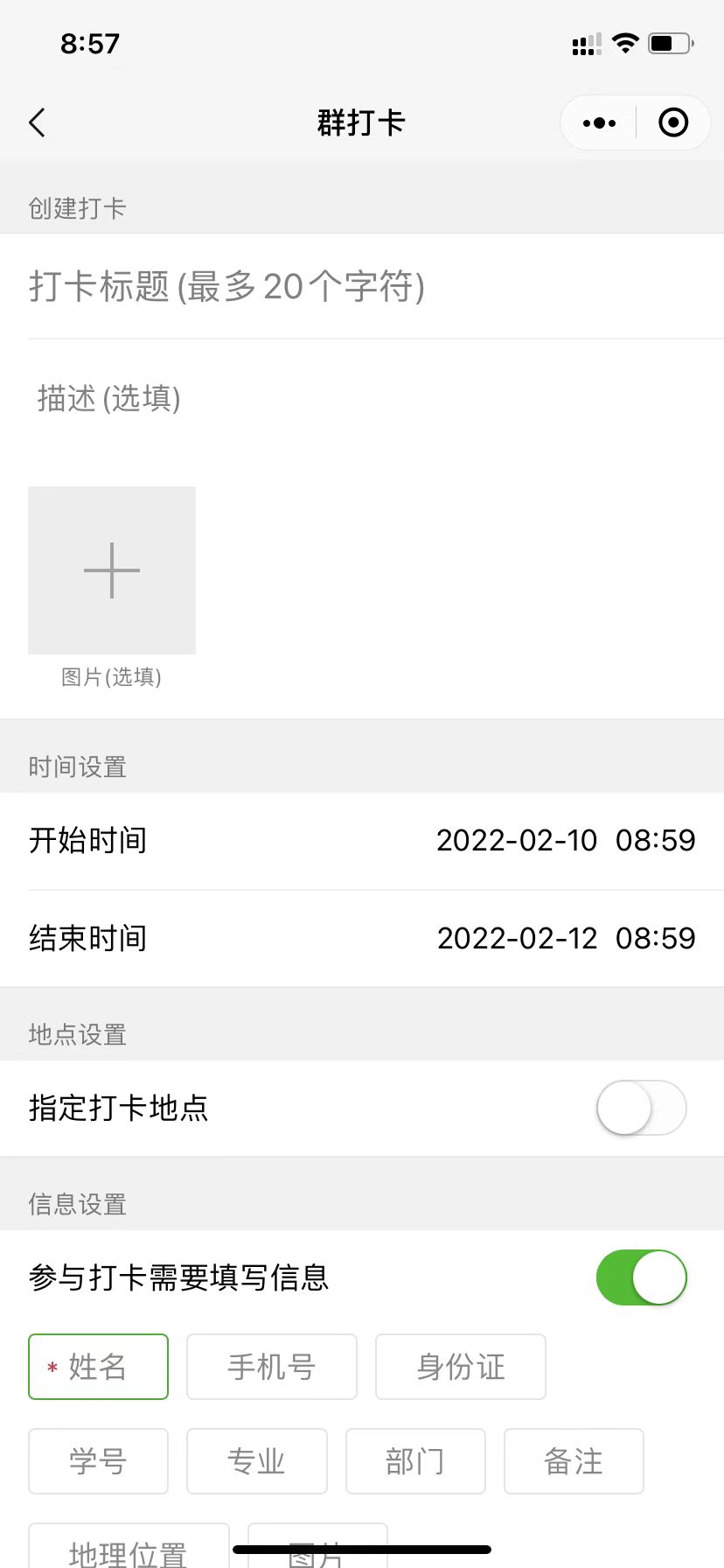Screen dimensions: 724x1568
Task: Select the 身份证 info chip
Action: [x=461, y=1367]
